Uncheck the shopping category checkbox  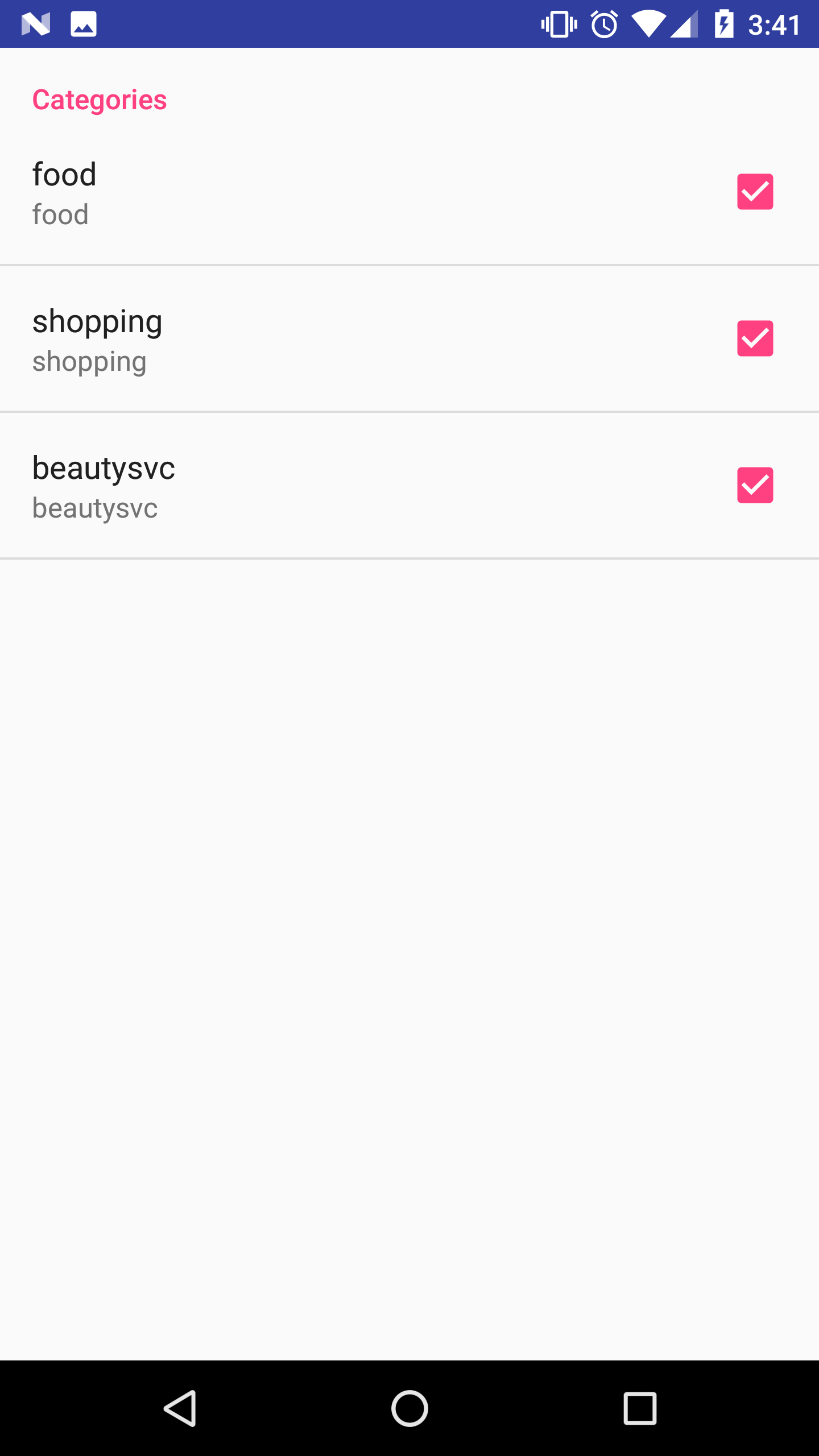(x=755, y=338)
